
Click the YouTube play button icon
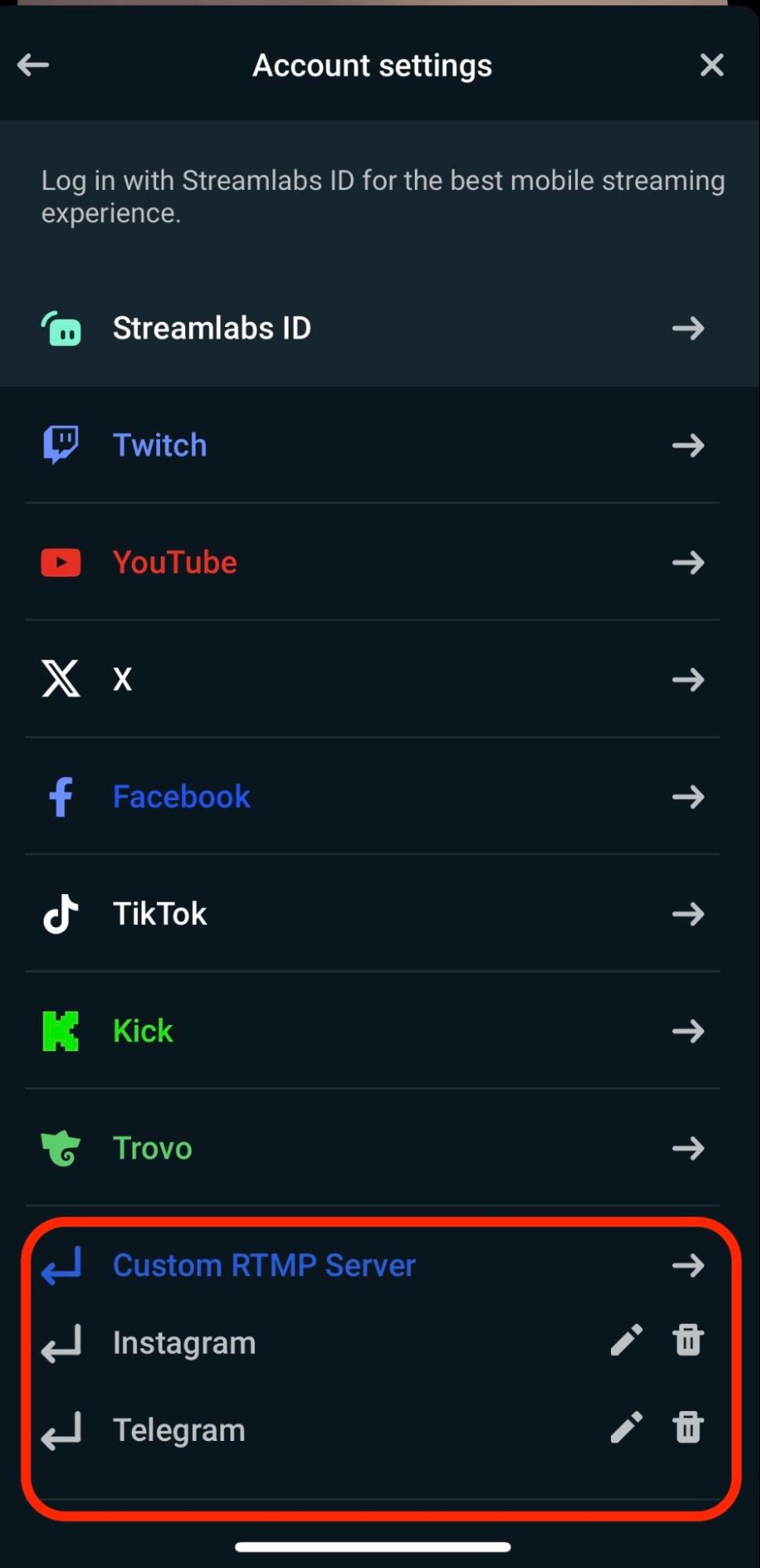click(60, 562)
